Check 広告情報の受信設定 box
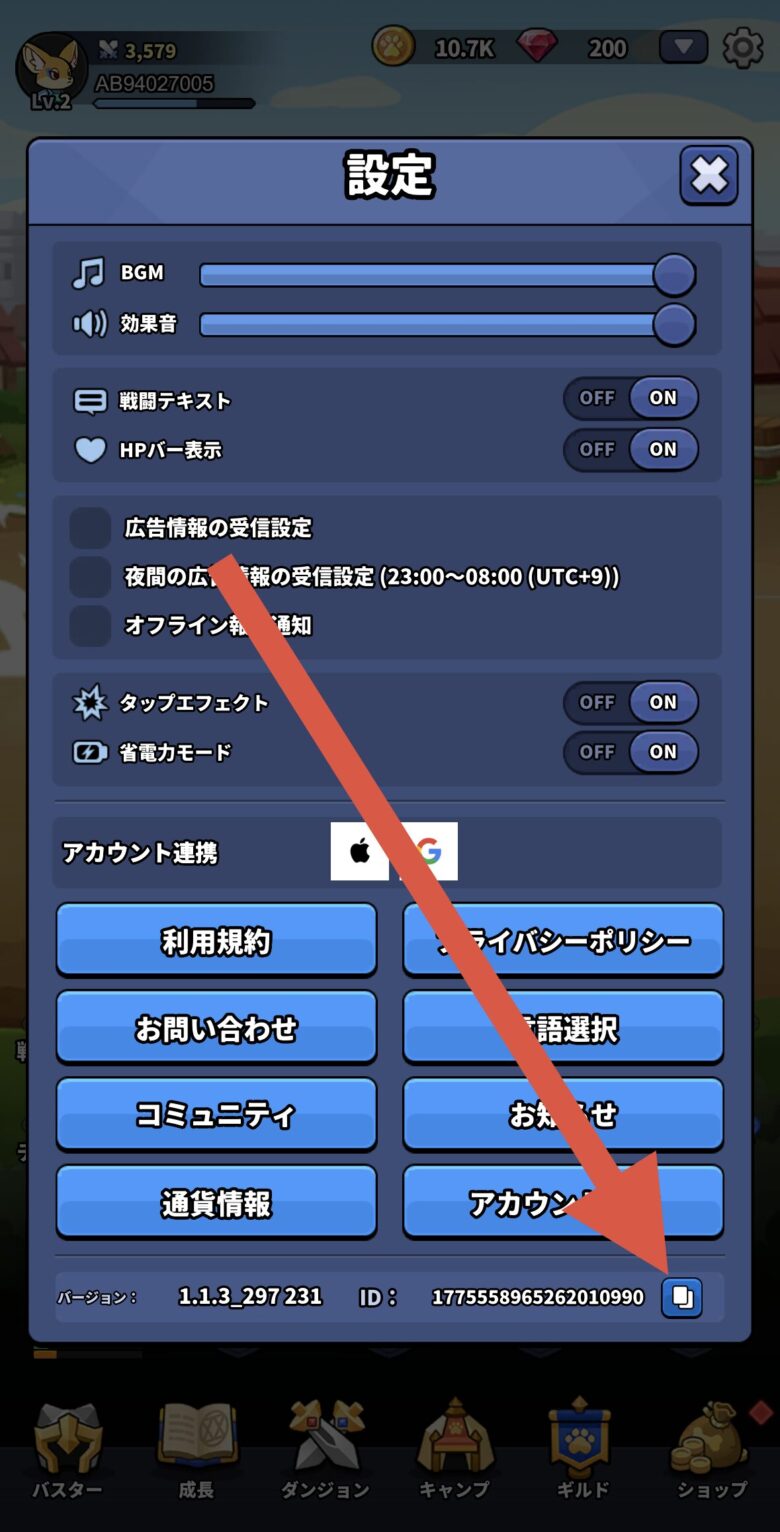 click(90, 528)
